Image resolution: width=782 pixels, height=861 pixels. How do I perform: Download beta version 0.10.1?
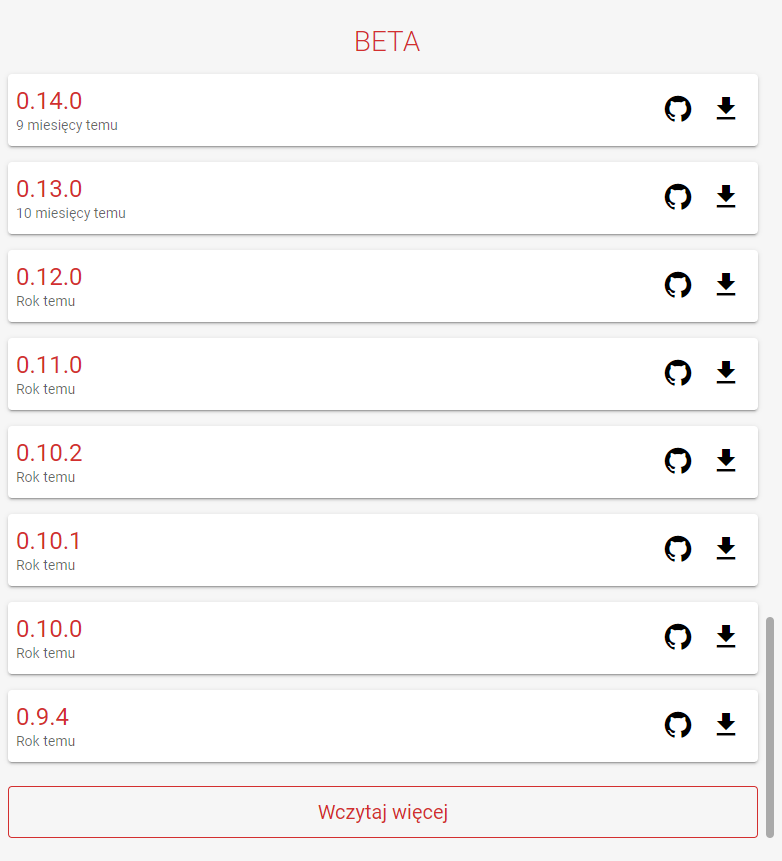726,549
